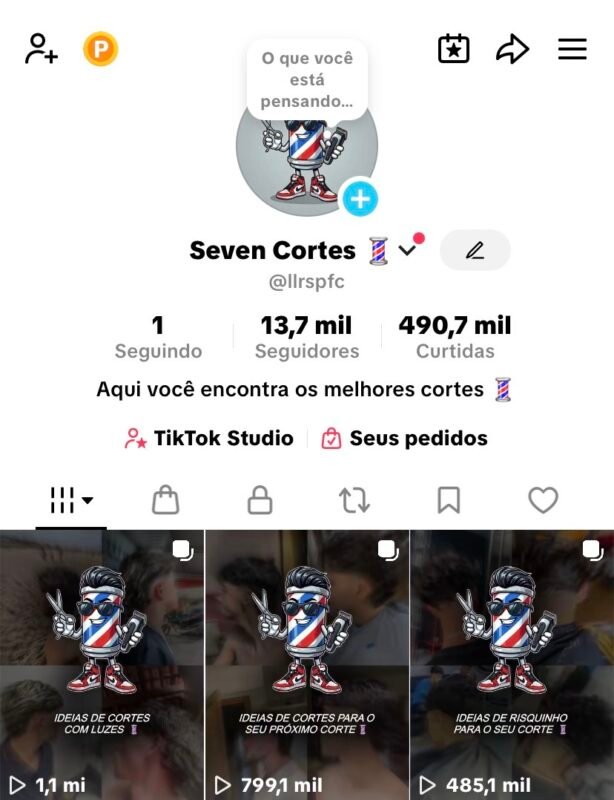Viewport: 614px width, 800px height.
Task: View the 13,7 mil Seguidores list
Action: 306,337
